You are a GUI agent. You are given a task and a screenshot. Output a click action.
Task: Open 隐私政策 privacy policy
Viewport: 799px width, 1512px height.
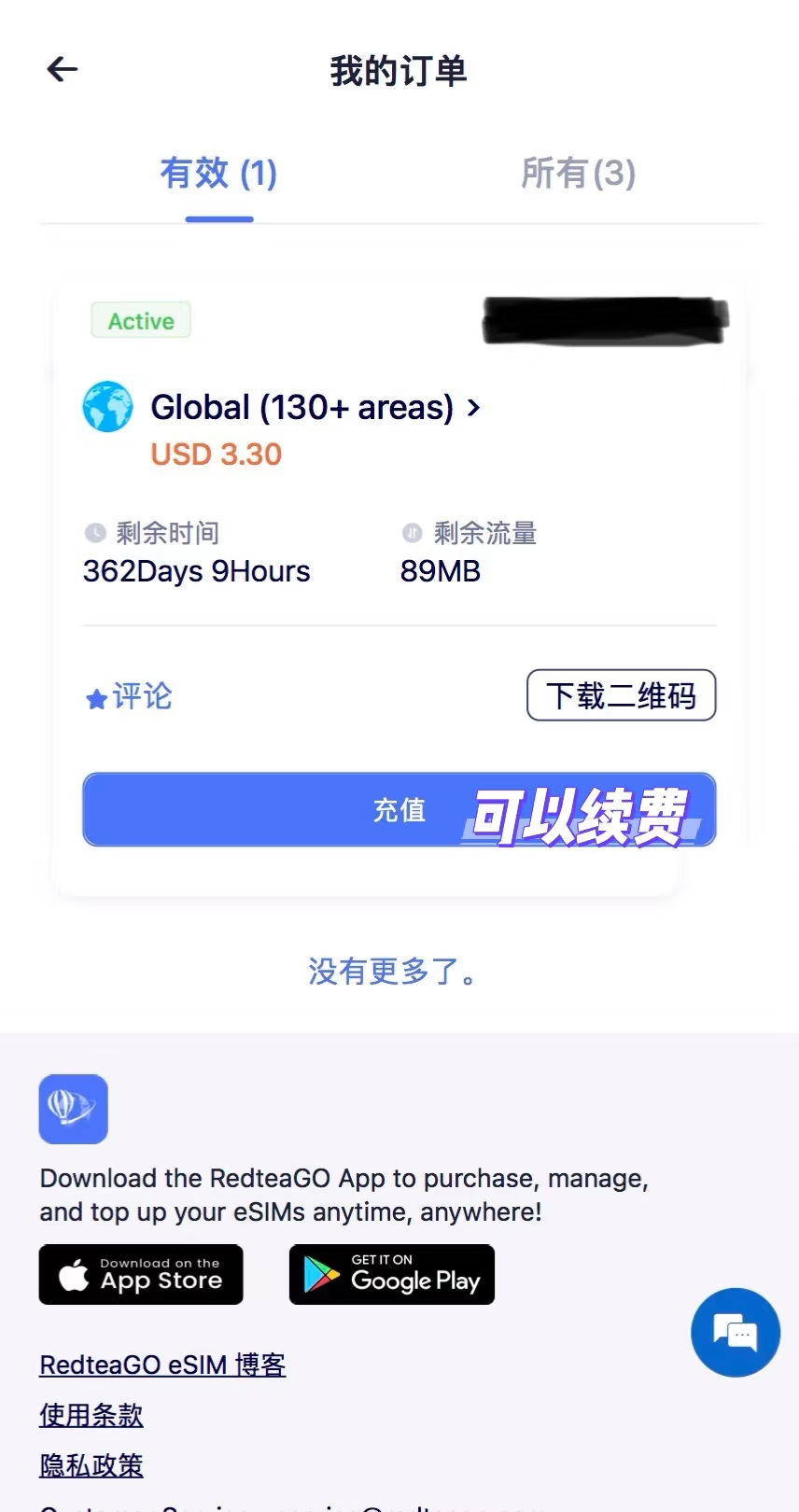[x=91, y=1465]
